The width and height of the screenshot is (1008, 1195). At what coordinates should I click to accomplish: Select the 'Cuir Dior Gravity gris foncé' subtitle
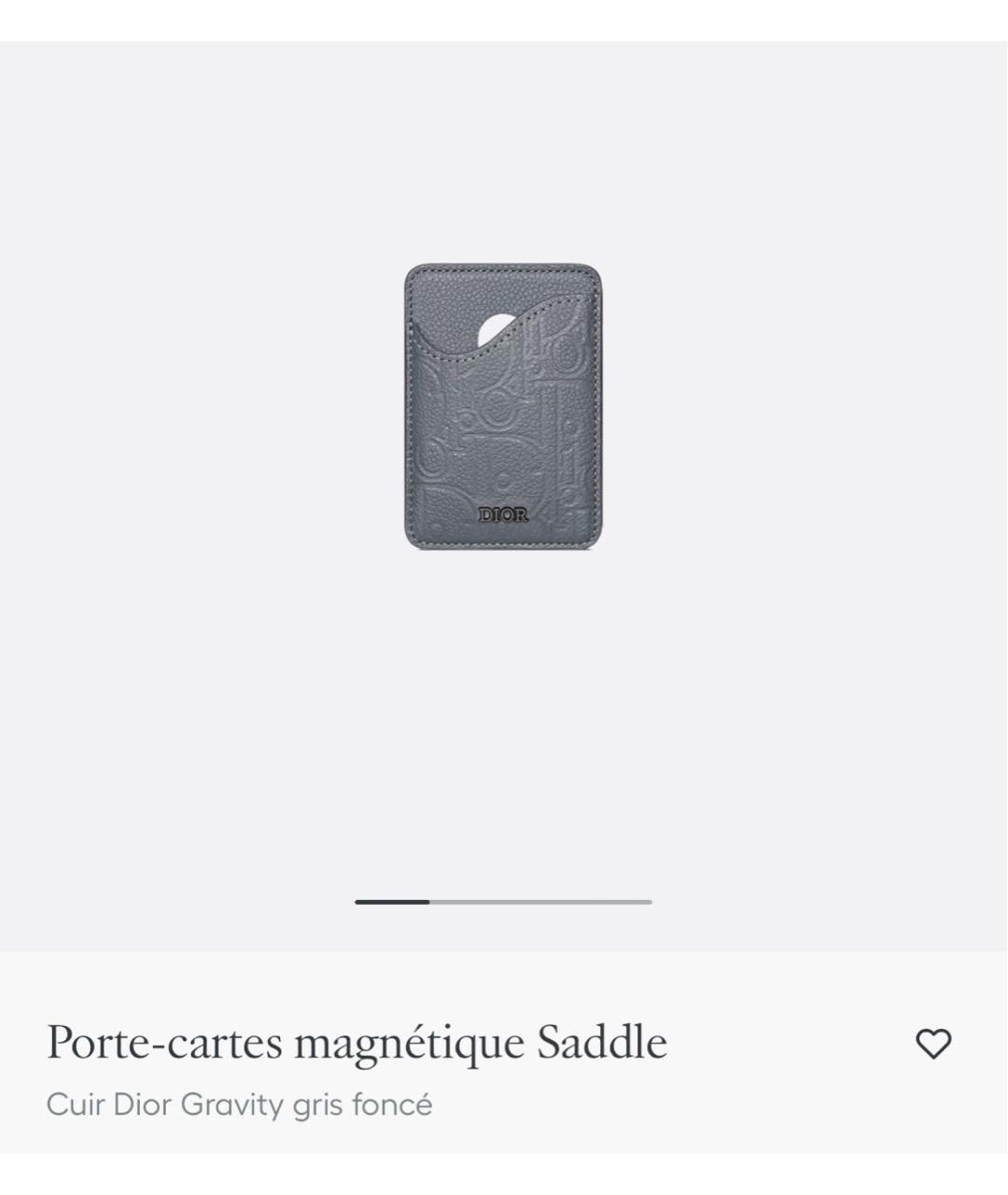click(239, 1104)
